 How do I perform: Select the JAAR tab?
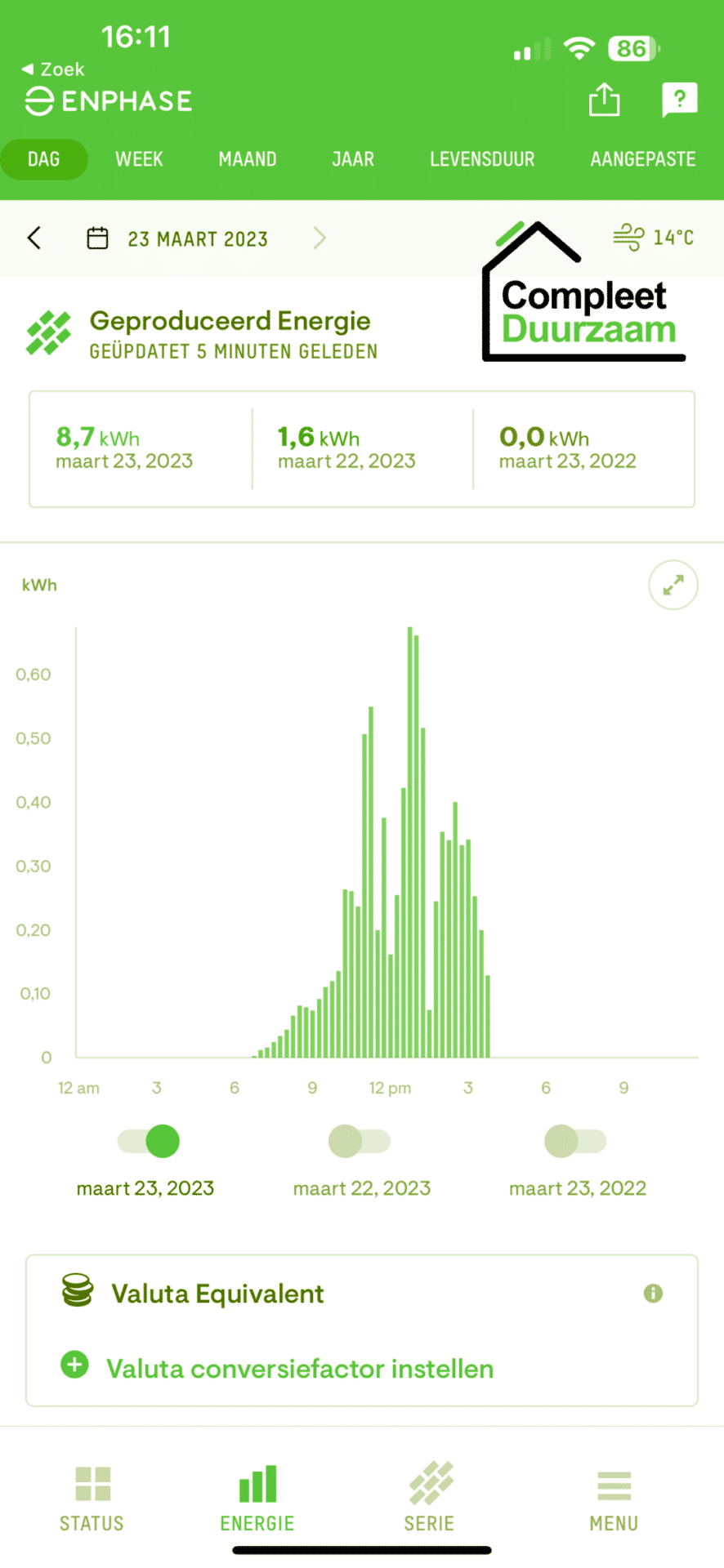tap(353, 159)
